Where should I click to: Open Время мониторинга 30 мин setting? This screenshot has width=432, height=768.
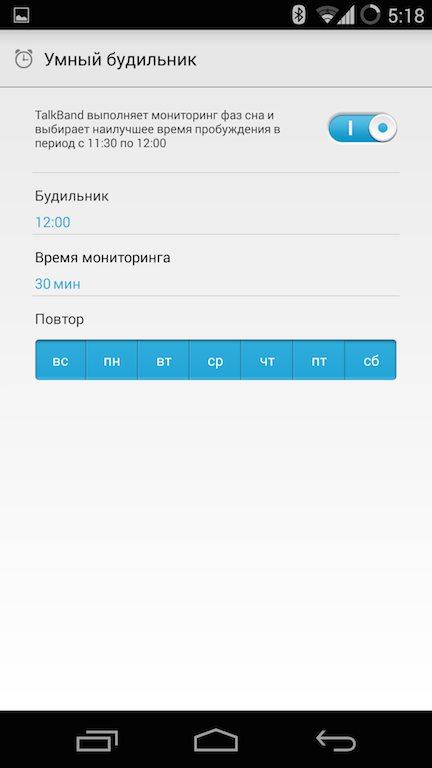point(216,271)
